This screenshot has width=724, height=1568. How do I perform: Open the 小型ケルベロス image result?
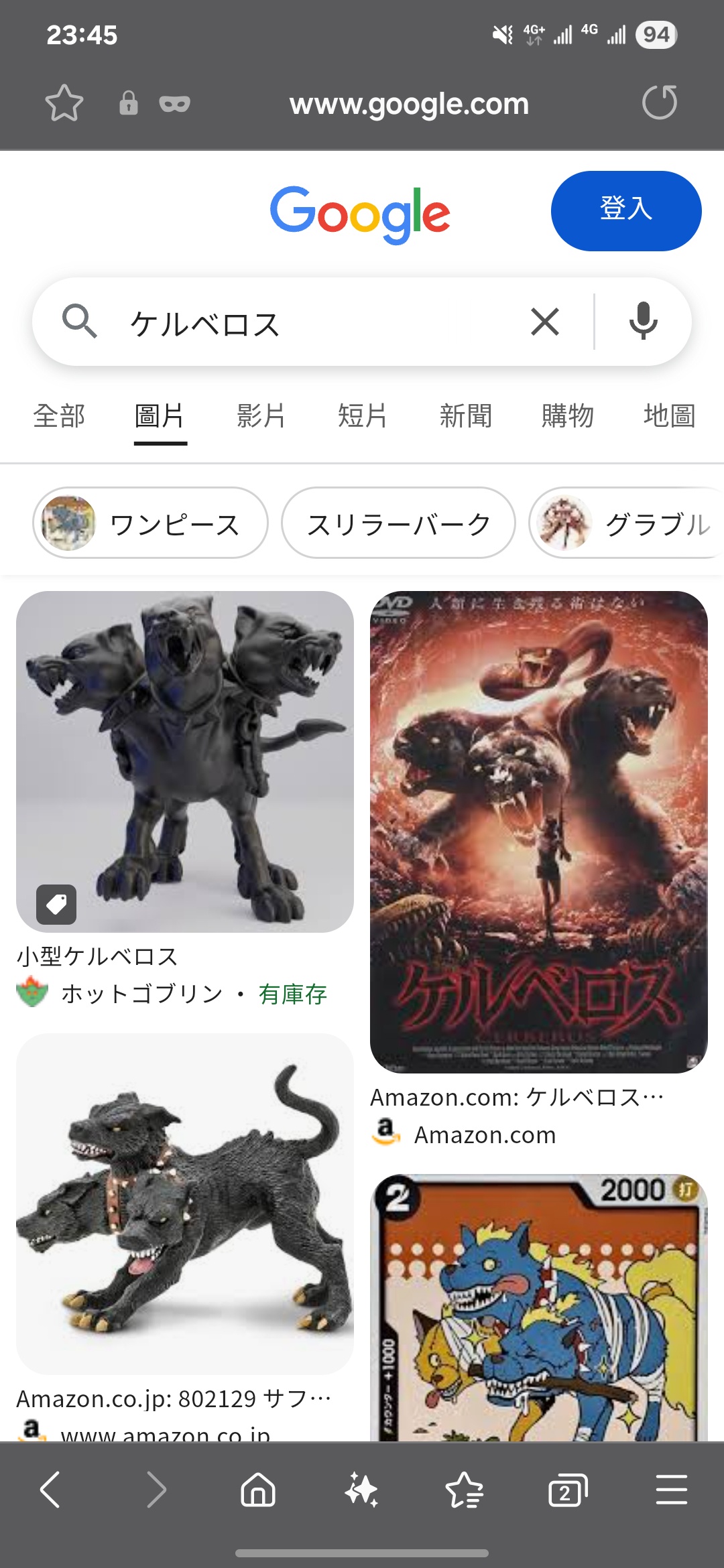[185, 761]
